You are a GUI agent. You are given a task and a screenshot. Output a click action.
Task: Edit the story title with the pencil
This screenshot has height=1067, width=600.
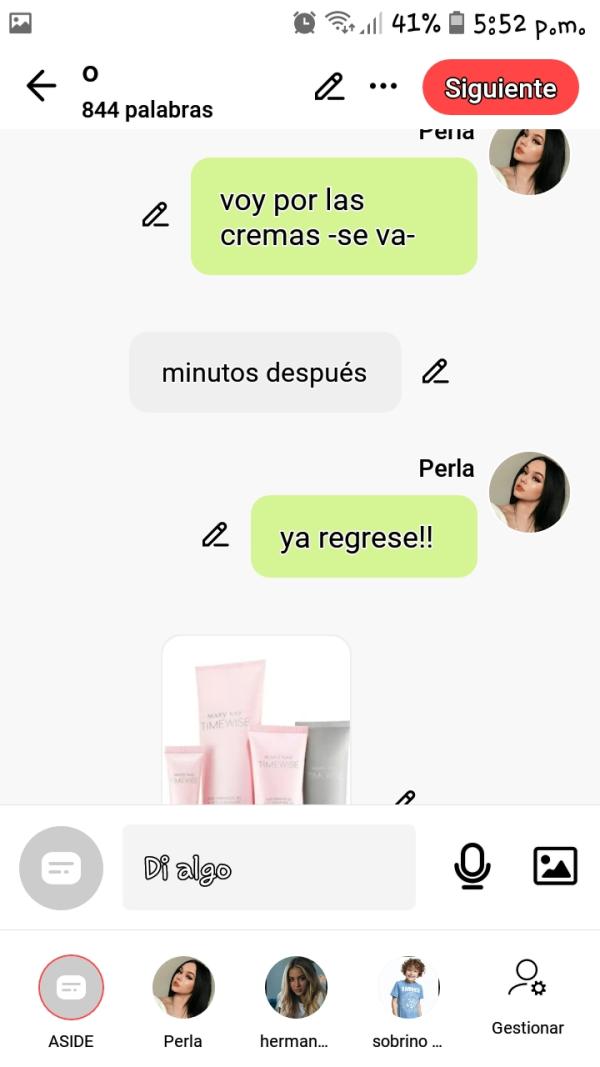point(329,88)
